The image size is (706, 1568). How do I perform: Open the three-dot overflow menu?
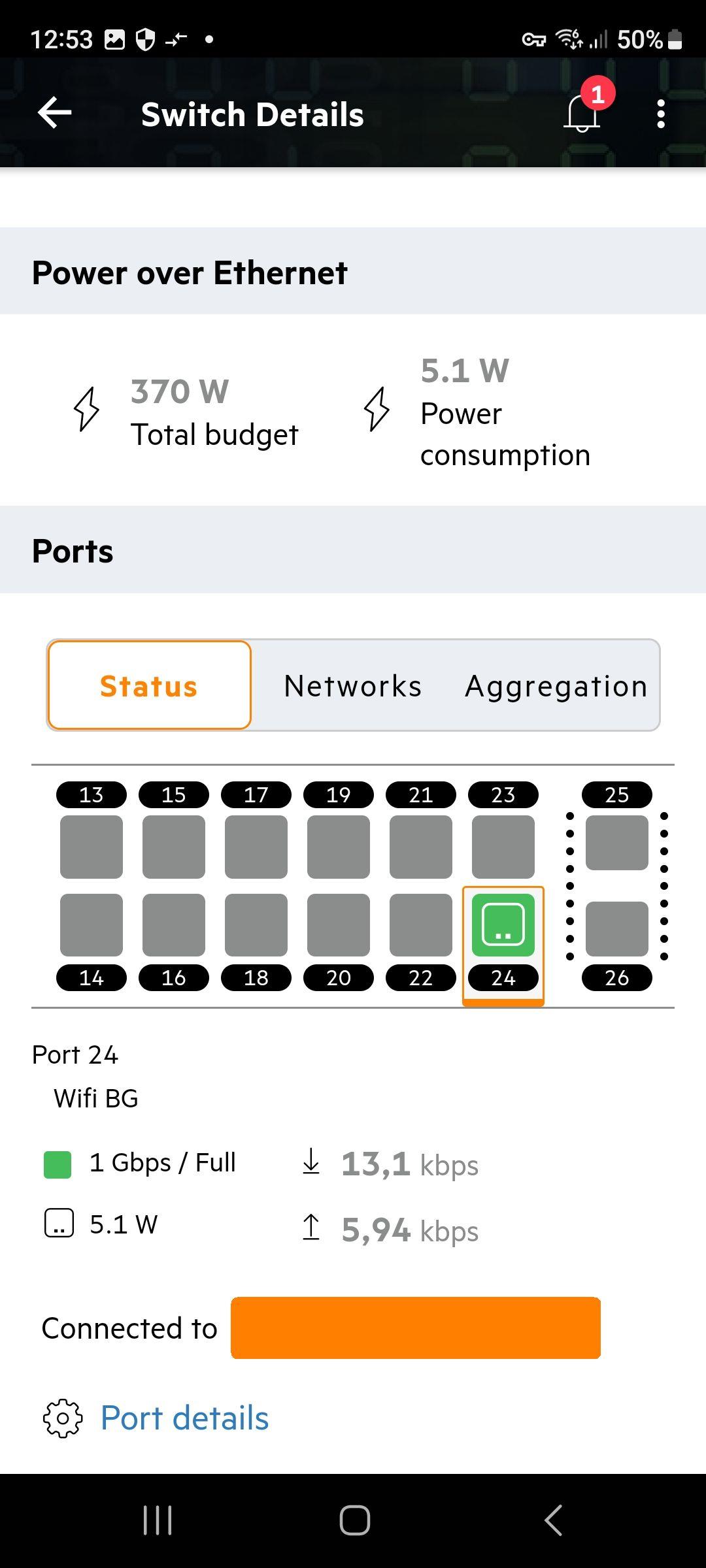662,114
